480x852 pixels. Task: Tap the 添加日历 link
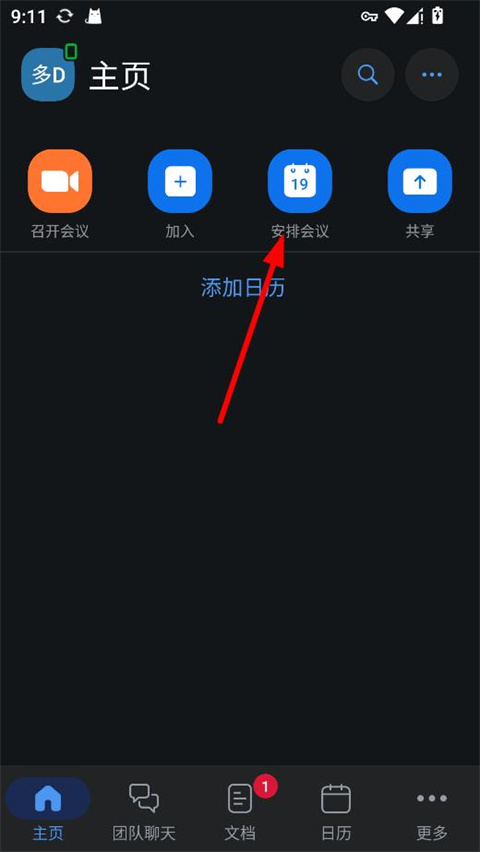(x=242, y=287)
